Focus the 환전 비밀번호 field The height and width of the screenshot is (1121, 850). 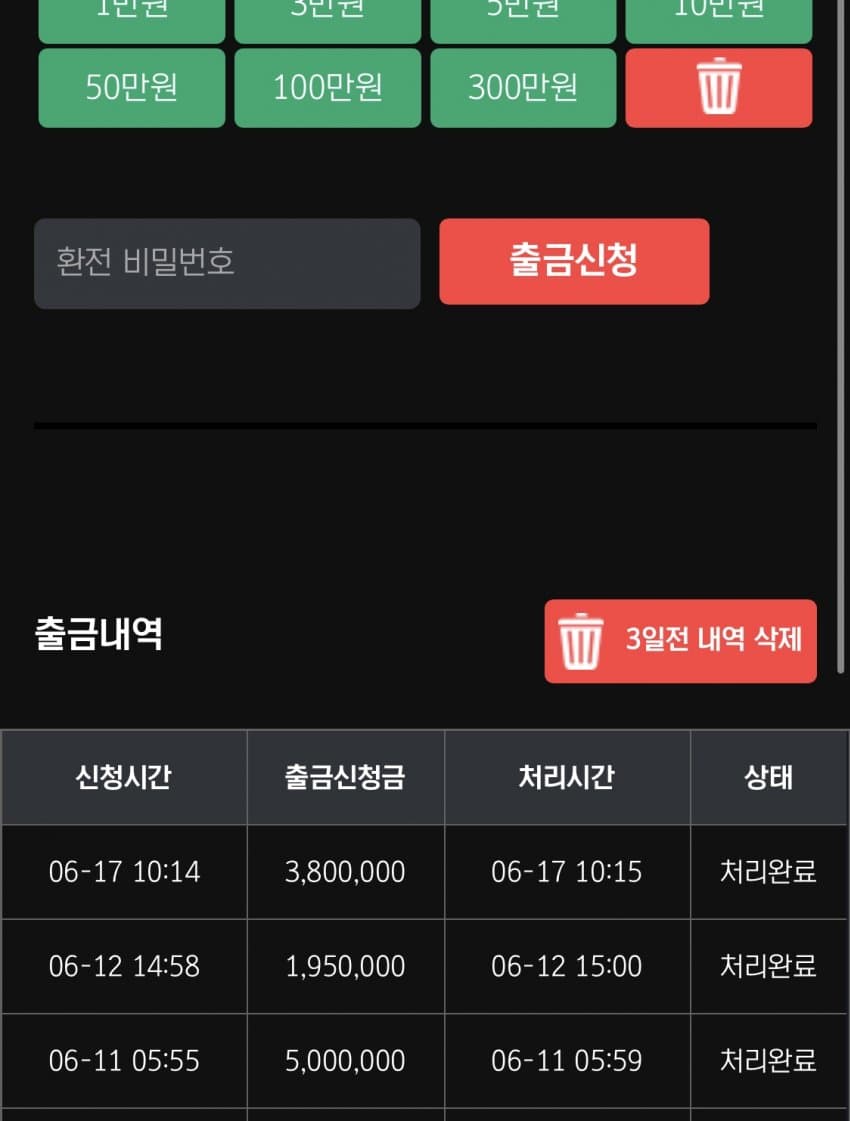coord(227,263)
